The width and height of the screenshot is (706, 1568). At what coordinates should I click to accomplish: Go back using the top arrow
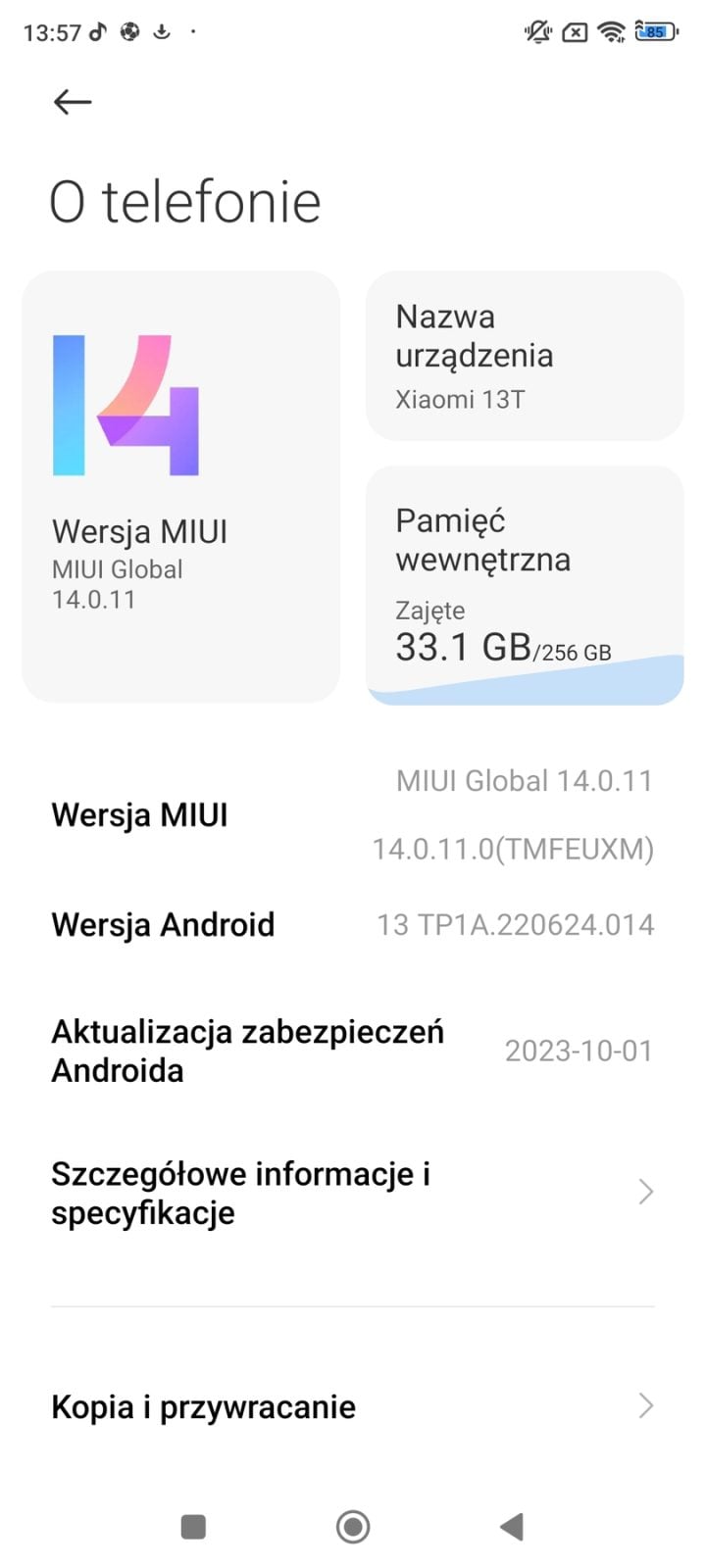[x=73, y=102]
